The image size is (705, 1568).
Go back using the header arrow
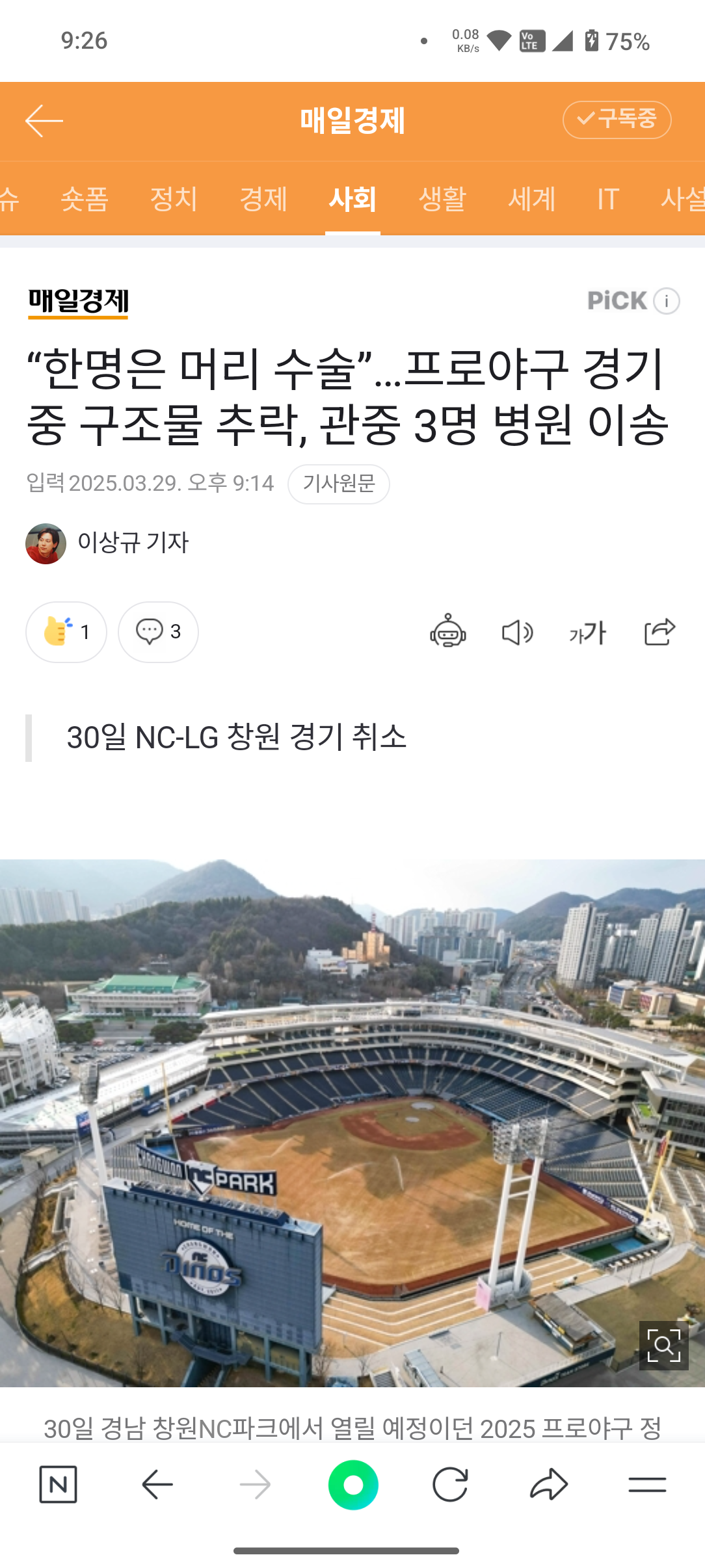click(x=44, y=121)
